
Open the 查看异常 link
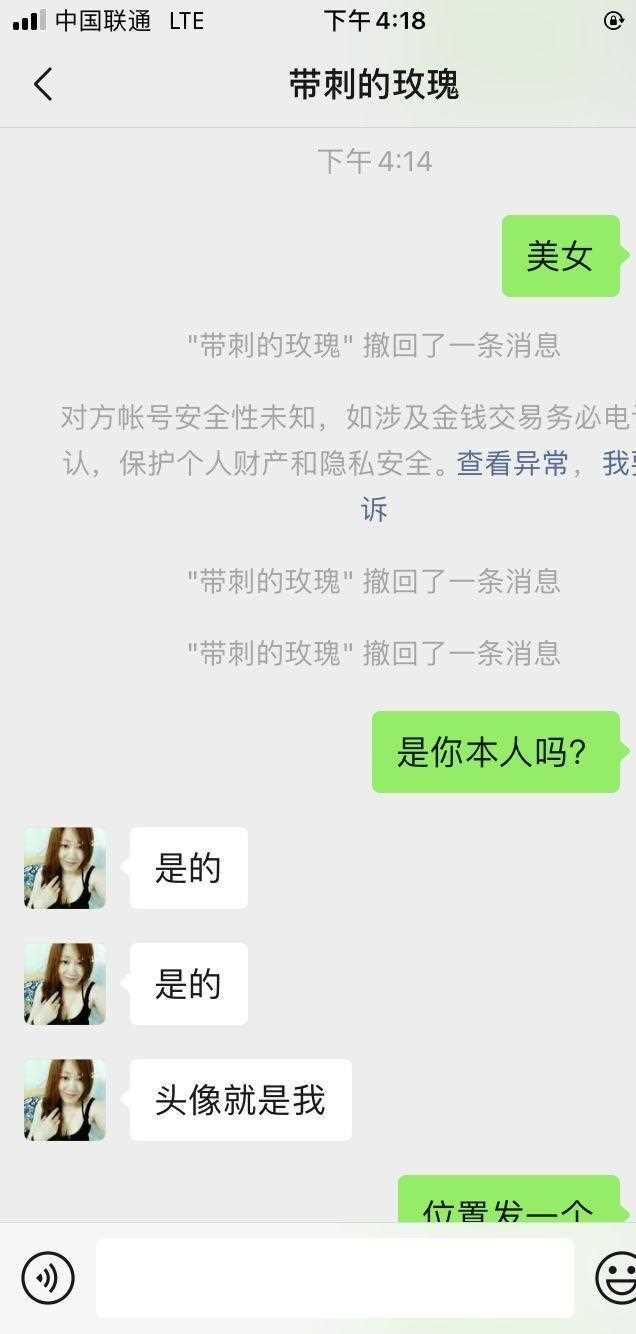(x=512, y=464)
